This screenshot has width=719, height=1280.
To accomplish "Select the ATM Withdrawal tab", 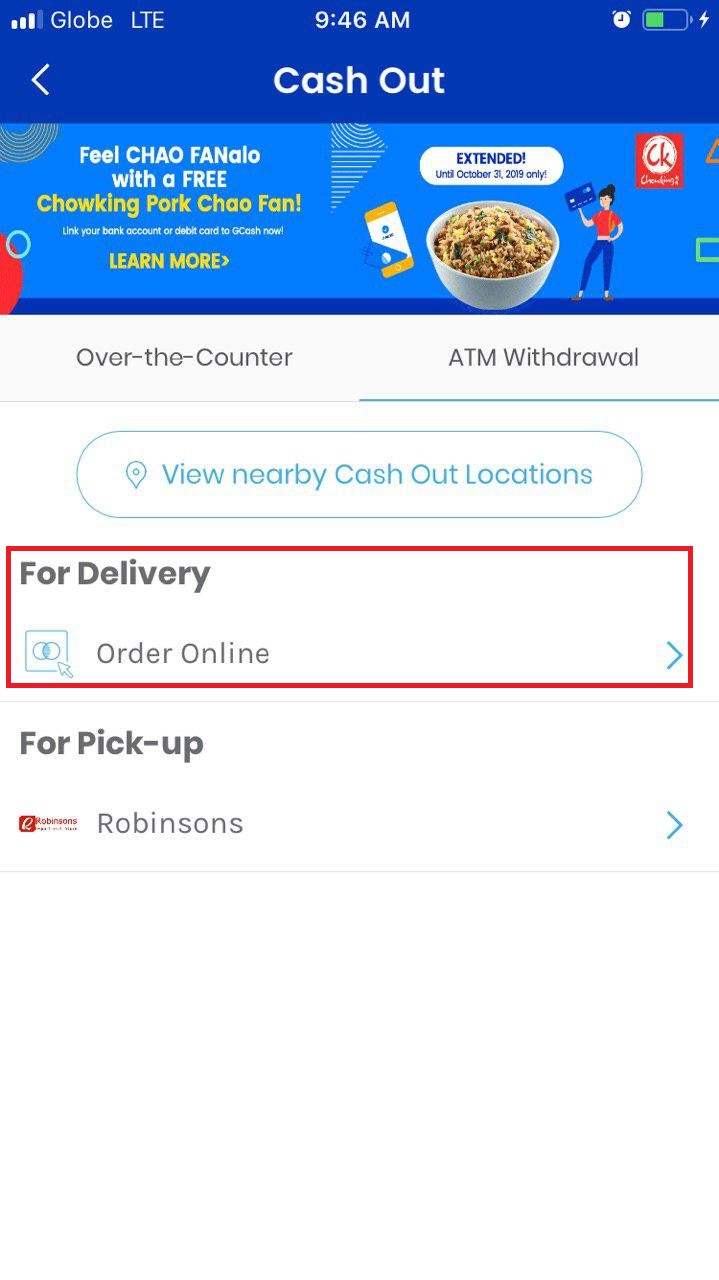I will (543, 357).
